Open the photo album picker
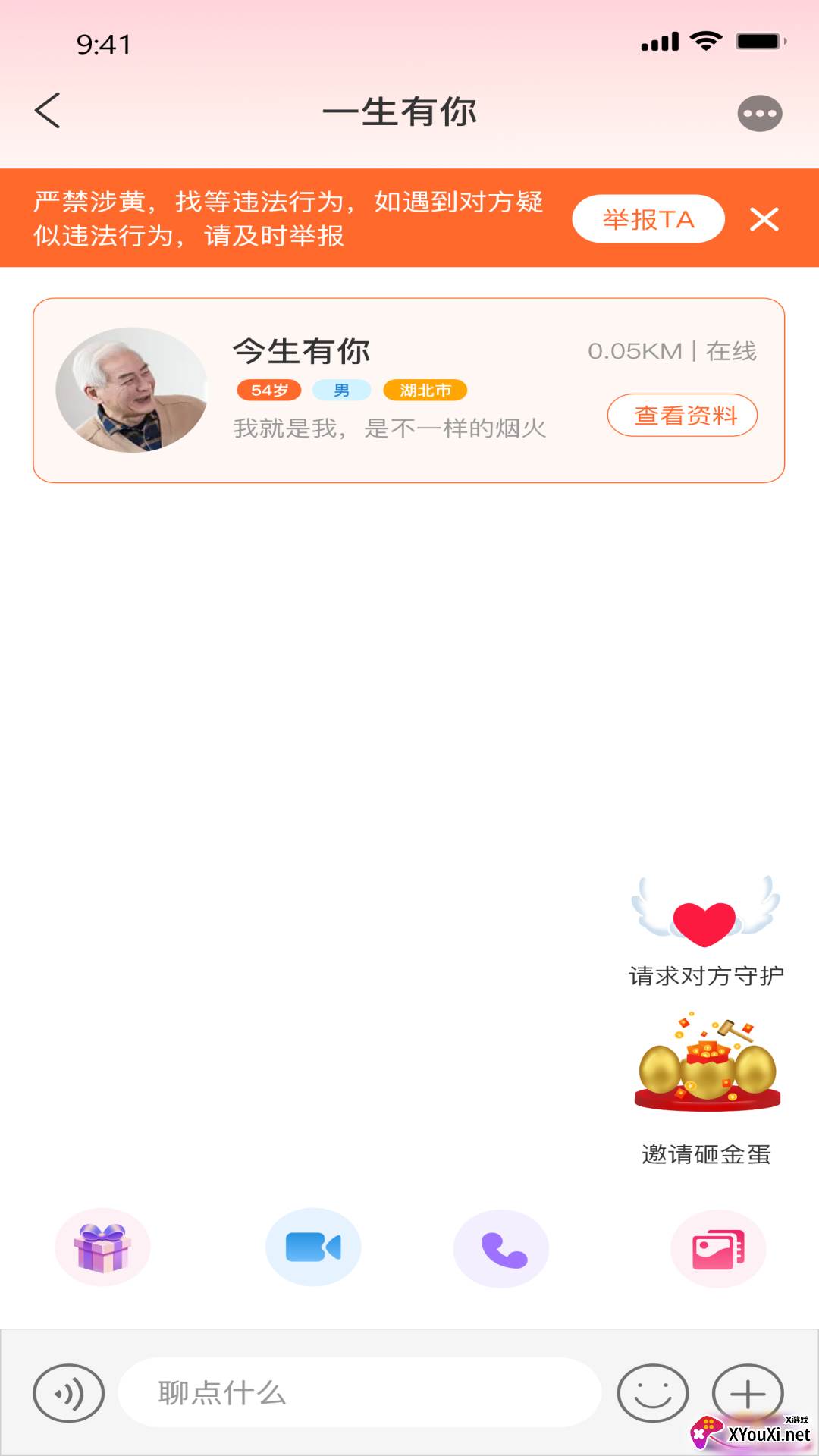The image size is (819, 1456). click(718, 1249)
